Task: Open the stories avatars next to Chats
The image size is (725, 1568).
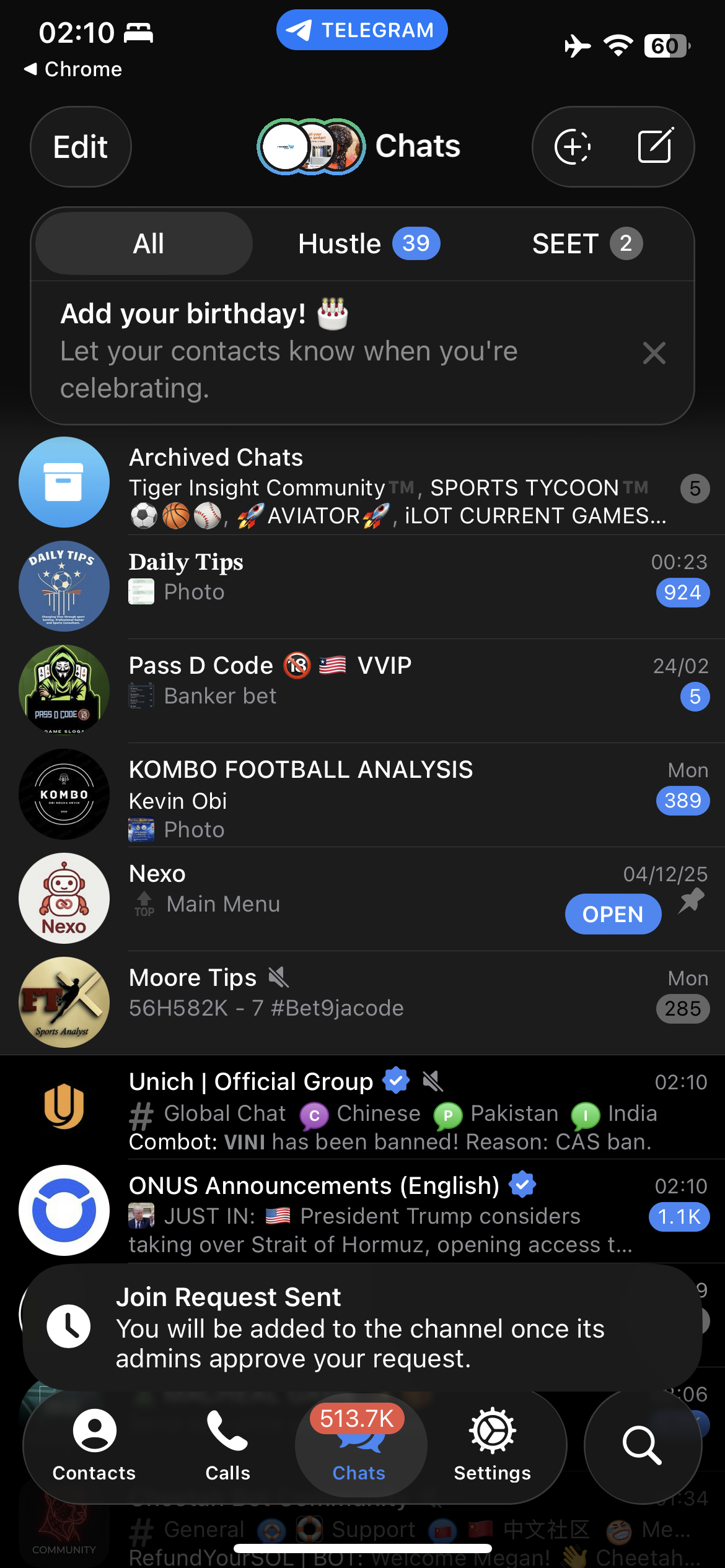Action: 310,147
